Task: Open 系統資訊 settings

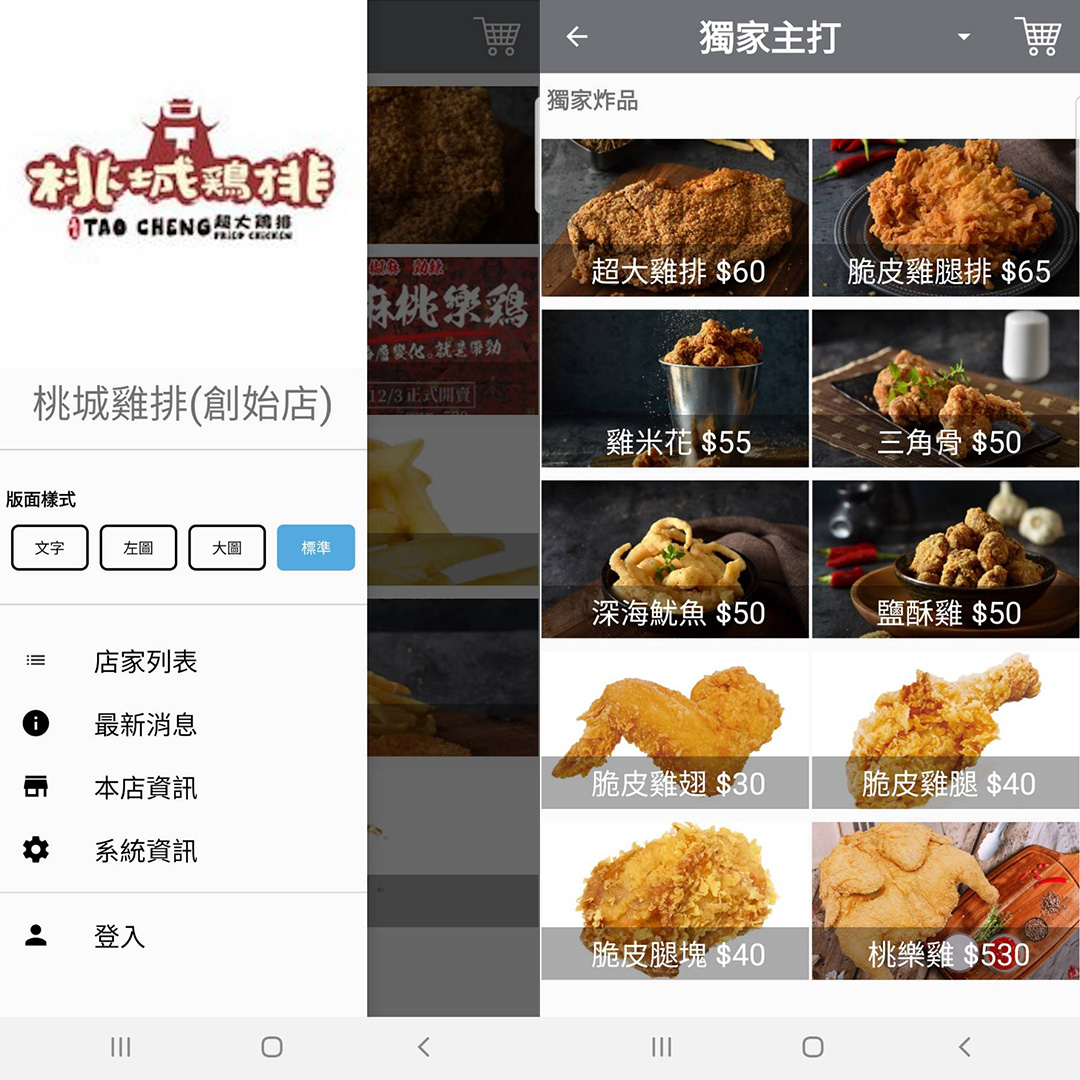Action: point(145,850)
